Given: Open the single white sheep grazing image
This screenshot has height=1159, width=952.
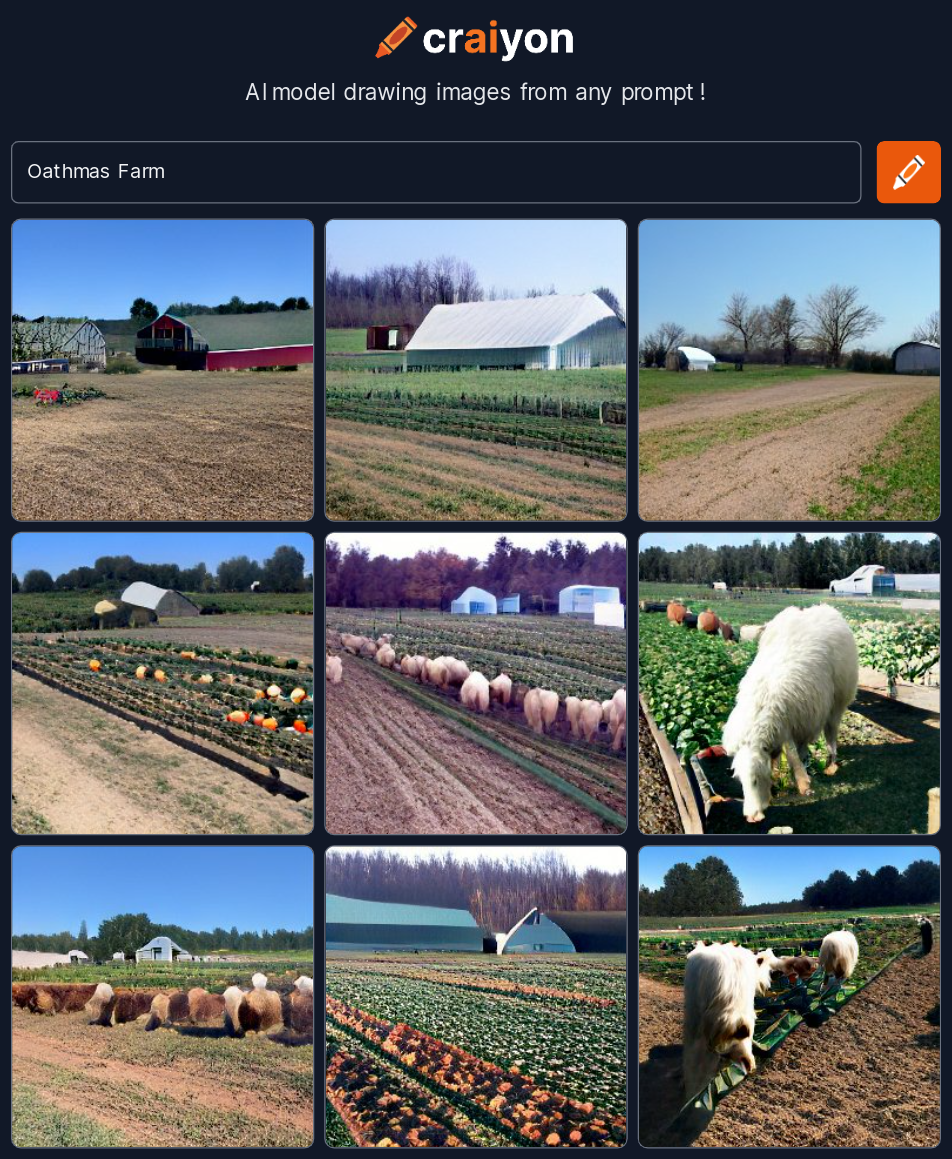Looking at the screenshot, I should pos(789,683).
